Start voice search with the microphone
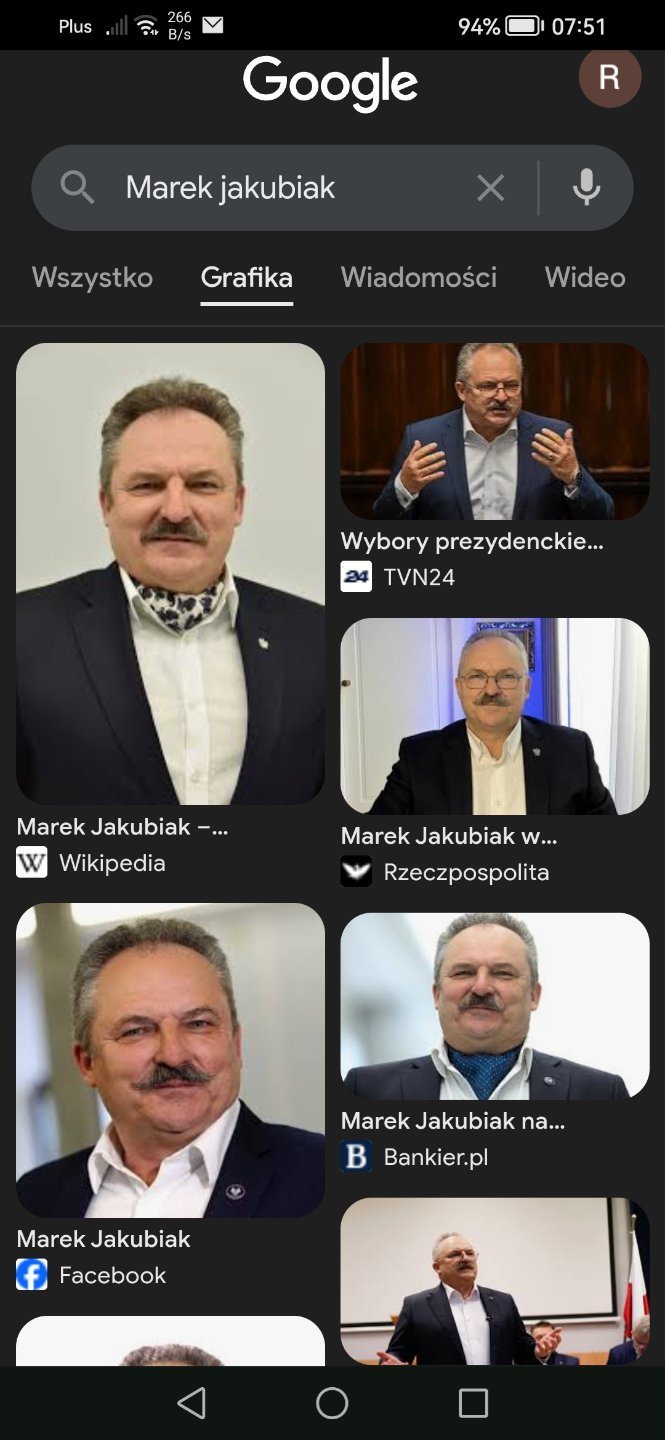 point(586,188)
